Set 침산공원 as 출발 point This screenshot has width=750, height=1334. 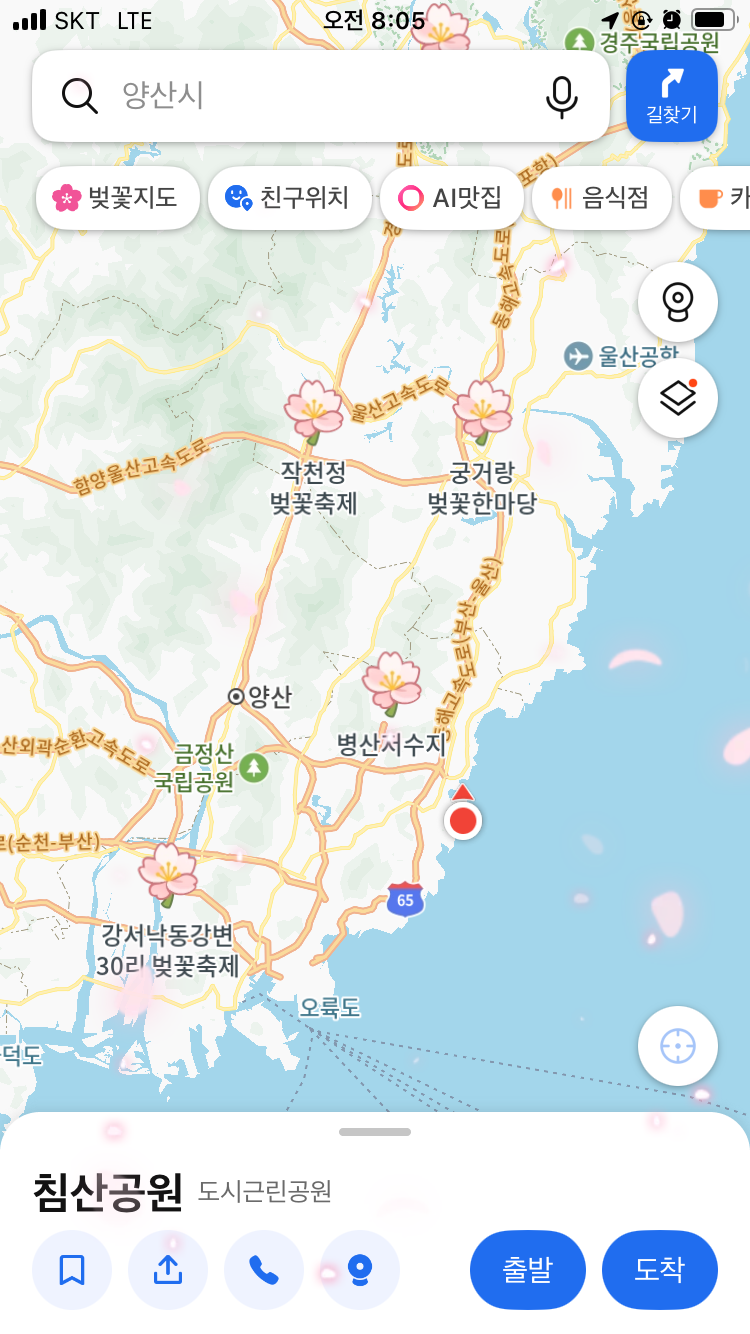pyautogui.click(x=527, y=1270)
